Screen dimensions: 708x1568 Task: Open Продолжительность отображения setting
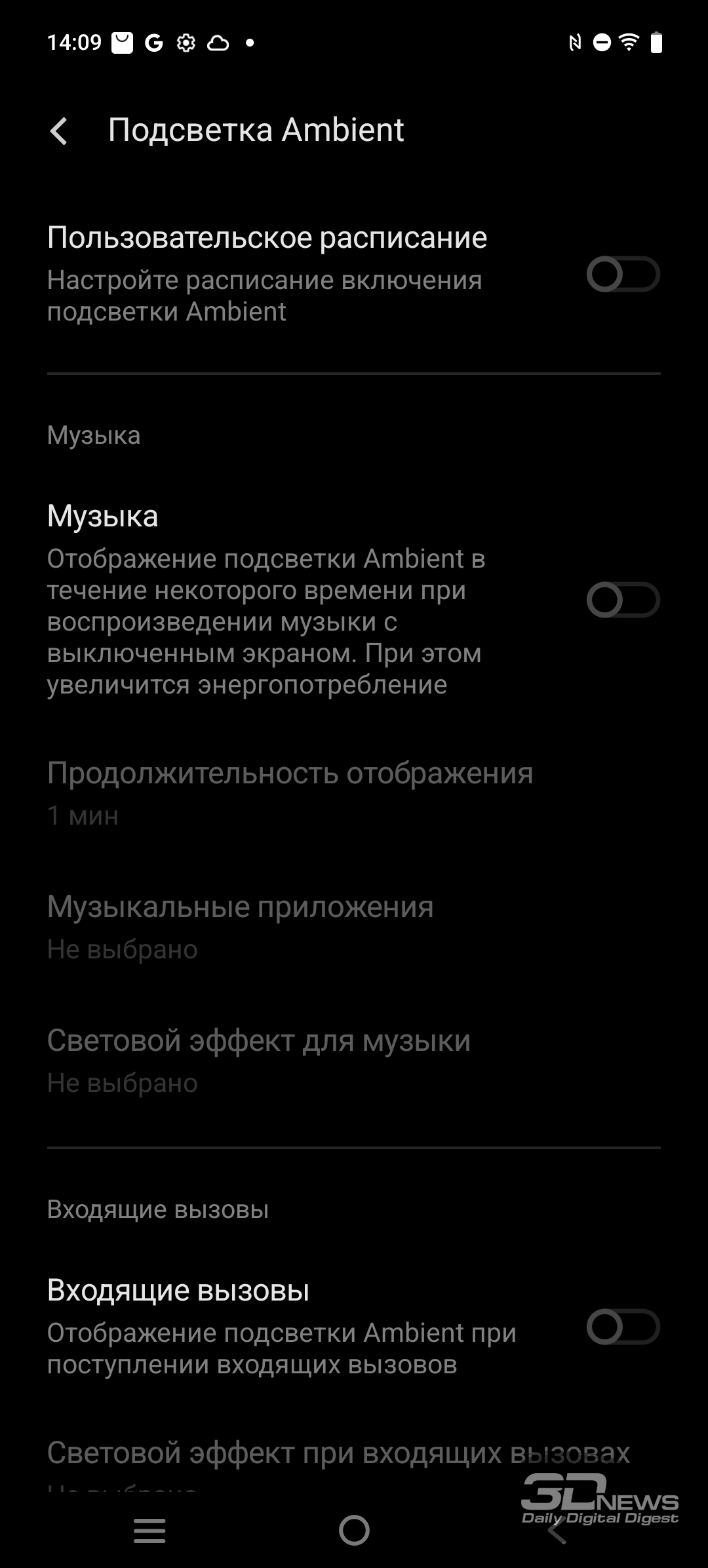pyautogui.click(x=354, y=794)
